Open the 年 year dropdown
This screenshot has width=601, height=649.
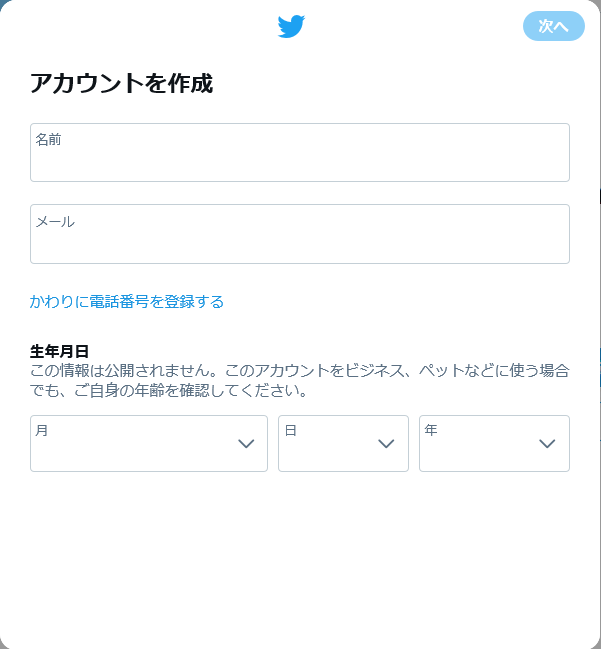pyautogui.click(x=494, y=444)
